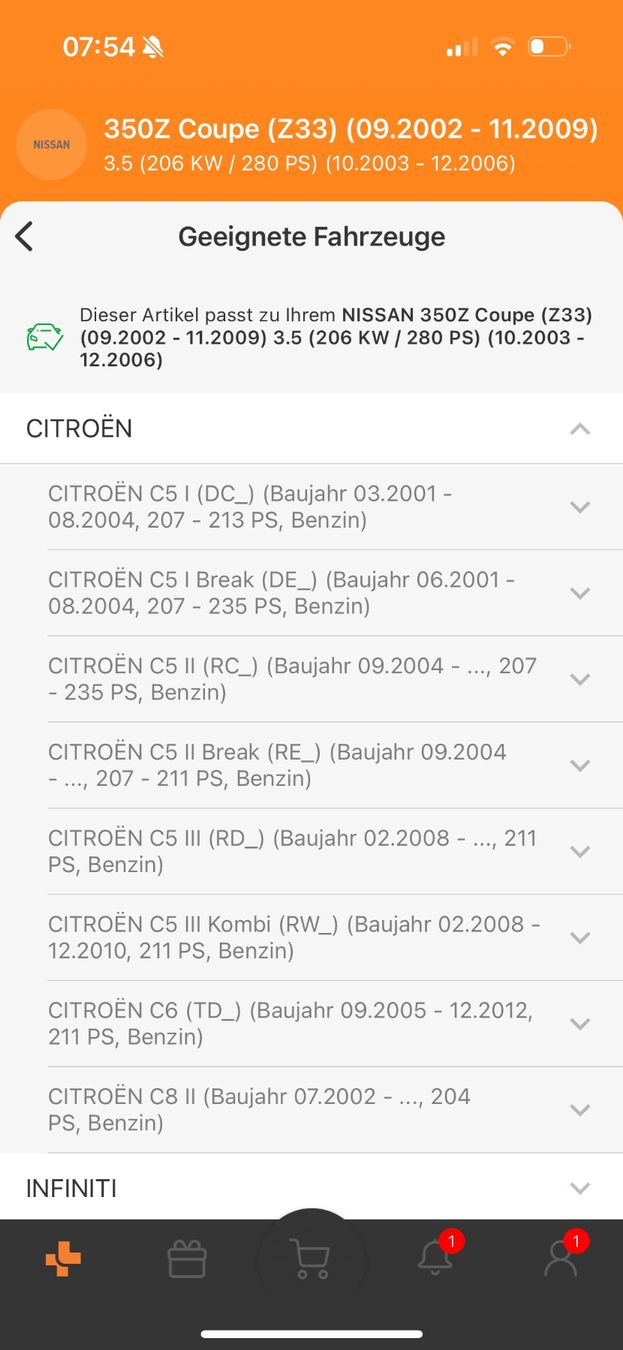Expand CITROËN C5 II (RC_) entry
Screen dimensions: 623x1350
click(580, 679)
